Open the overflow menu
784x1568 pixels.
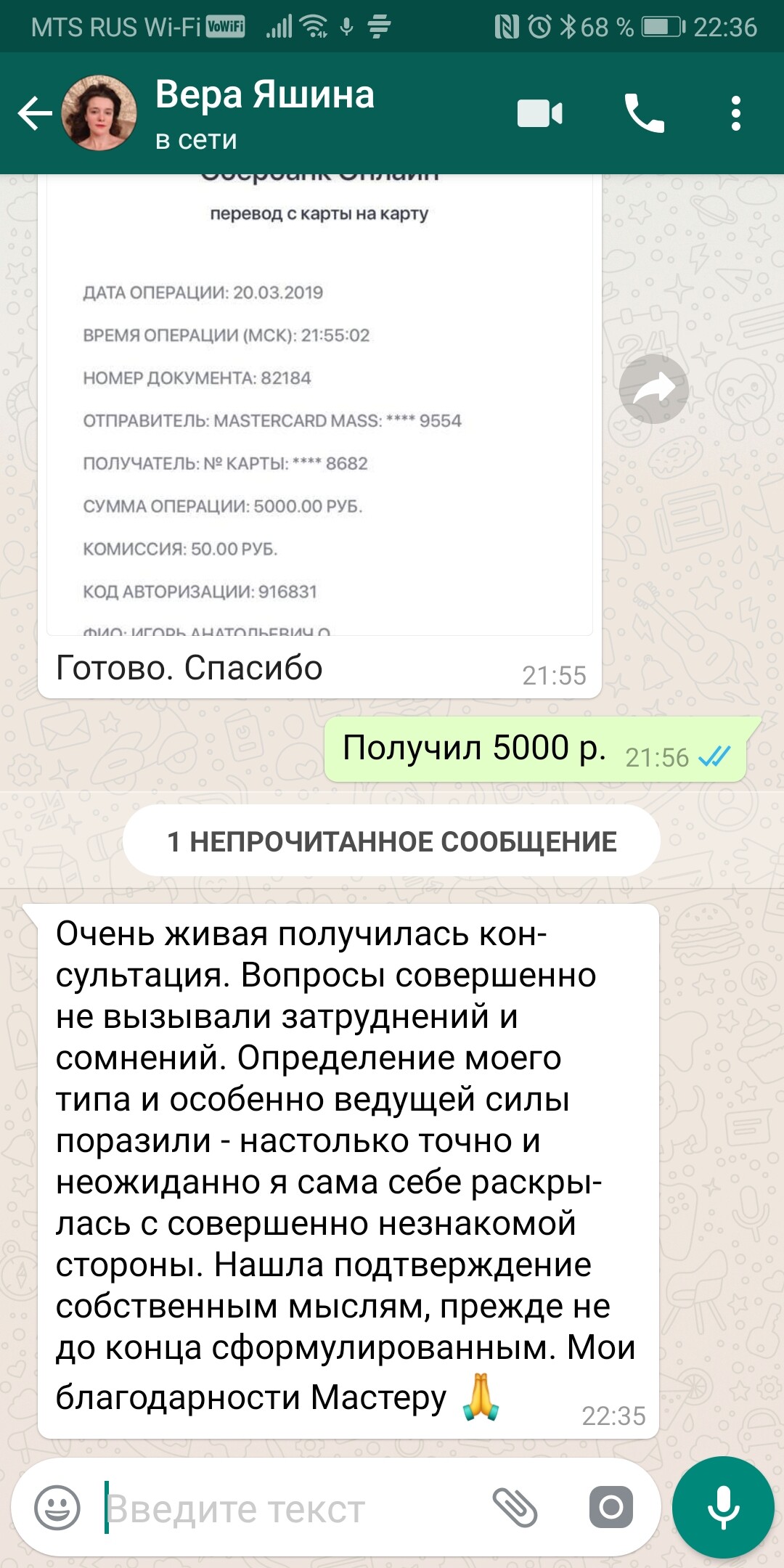[735, 113]
